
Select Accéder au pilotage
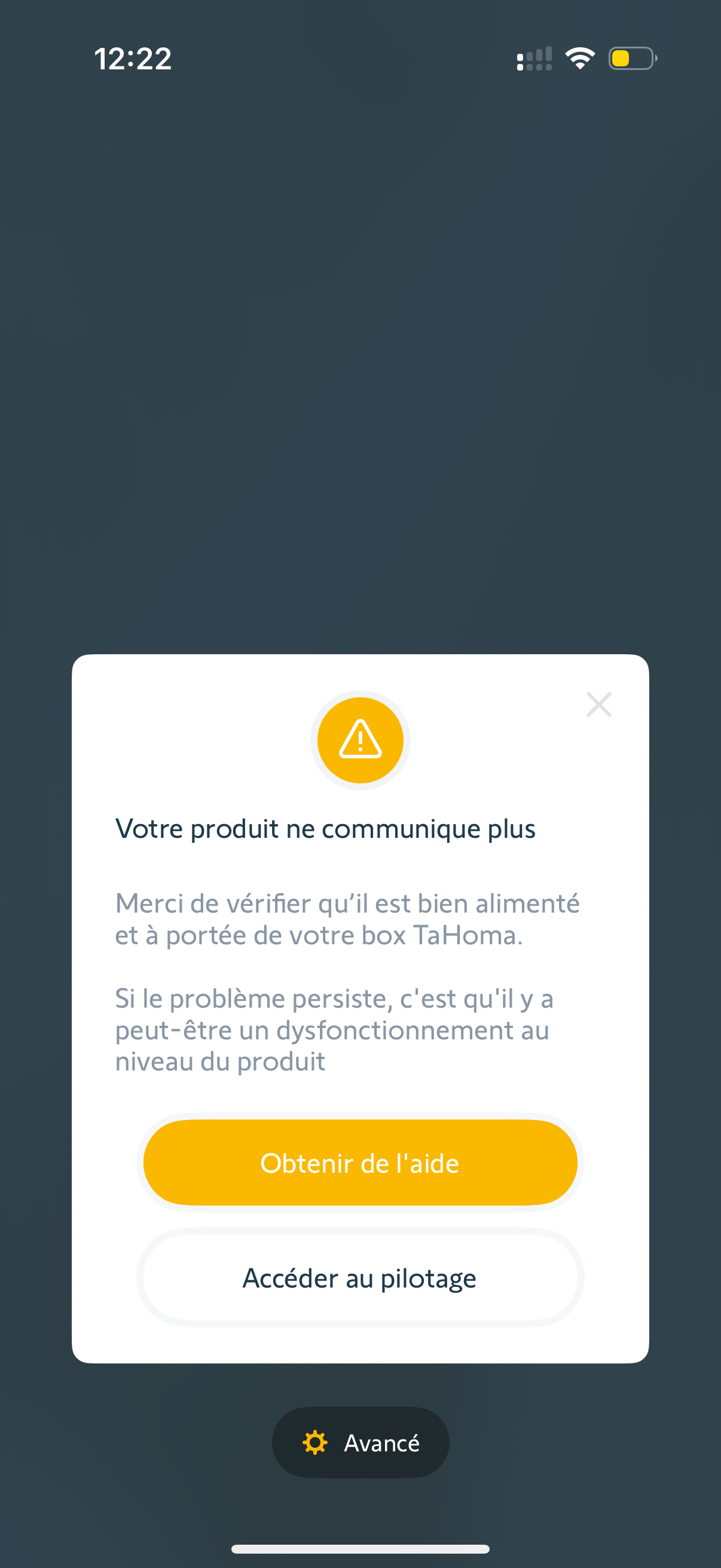click(x=360, y=1277)
